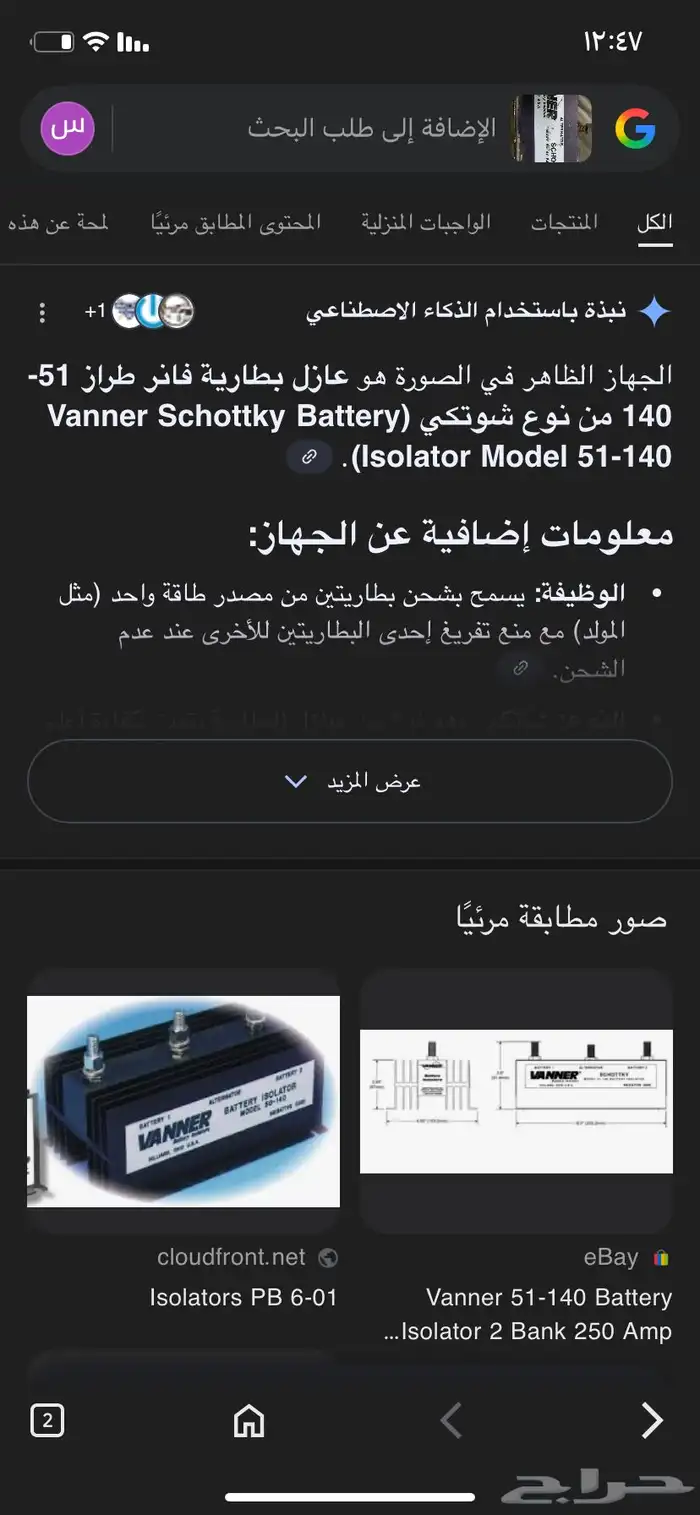Screen dimensions: 700x1515
Task: Tap the searched image thumbnail in search bar
Action: 552,129
